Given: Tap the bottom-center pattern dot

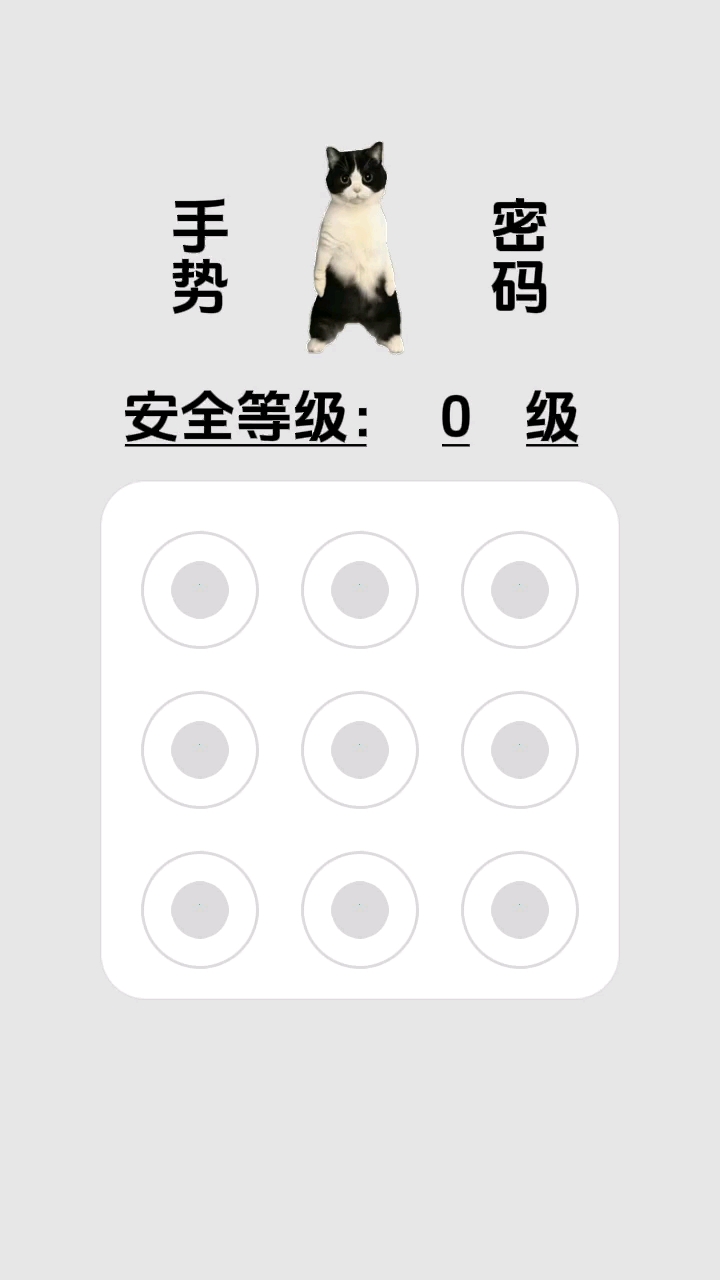Looking at the screenshot, I should 360,905.
